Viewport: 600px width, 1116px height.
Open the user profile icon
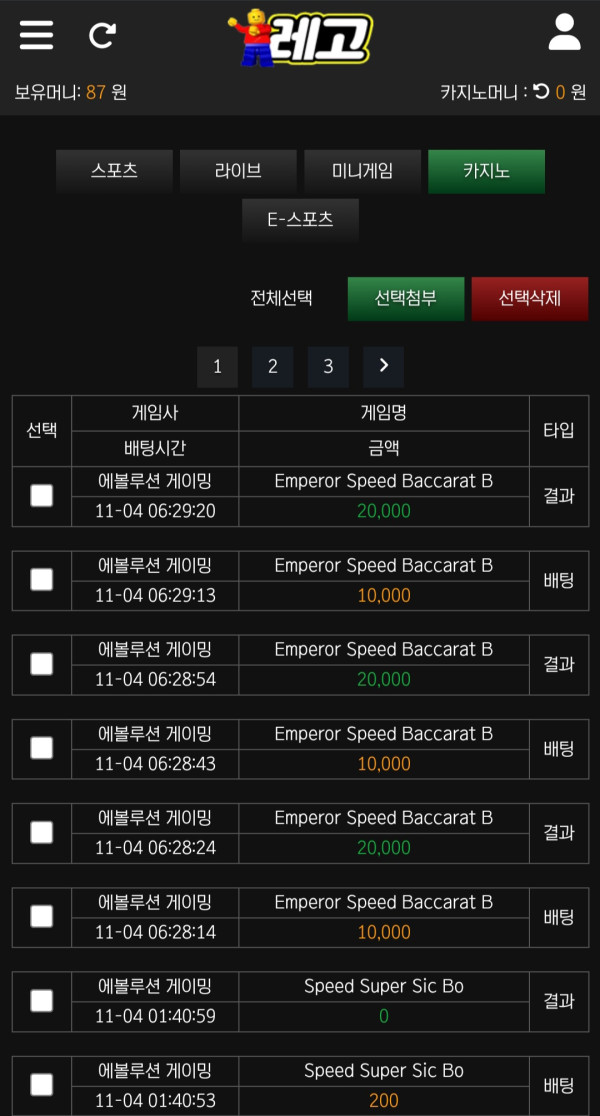pos(564,33)
